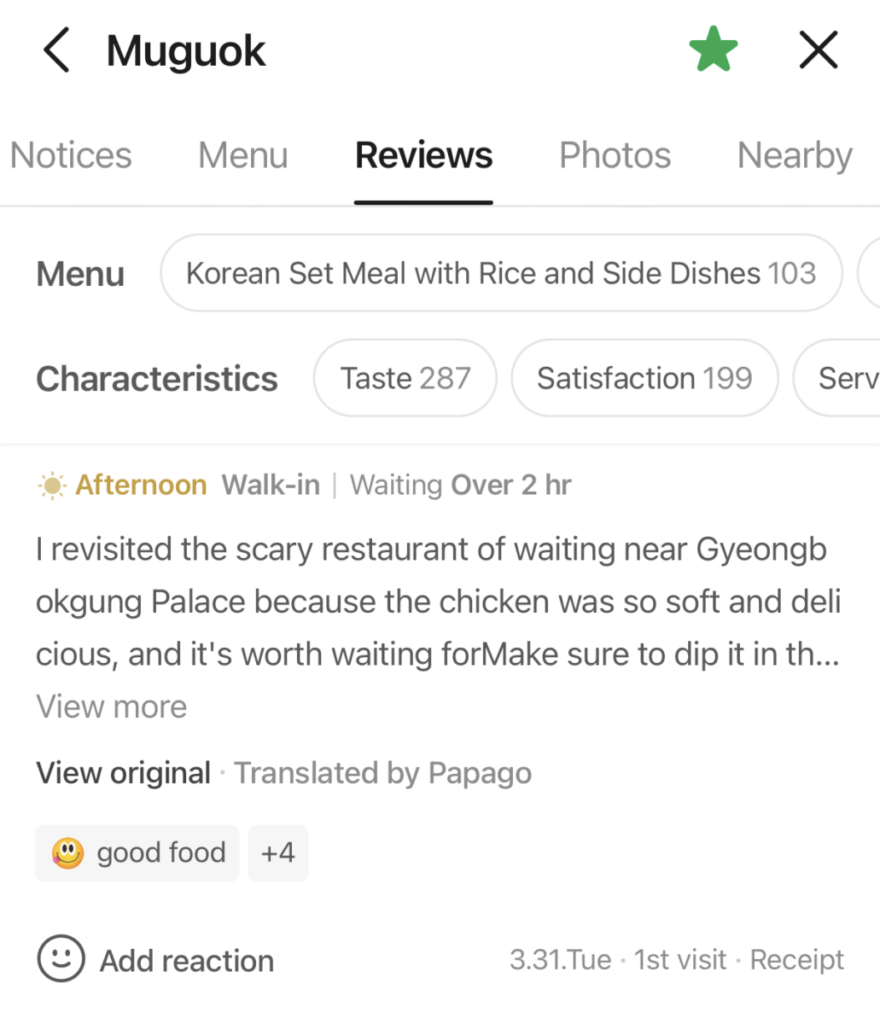Click the drooling face emoji on good food
880x1024 pixels.
click(x=68, y=852)
